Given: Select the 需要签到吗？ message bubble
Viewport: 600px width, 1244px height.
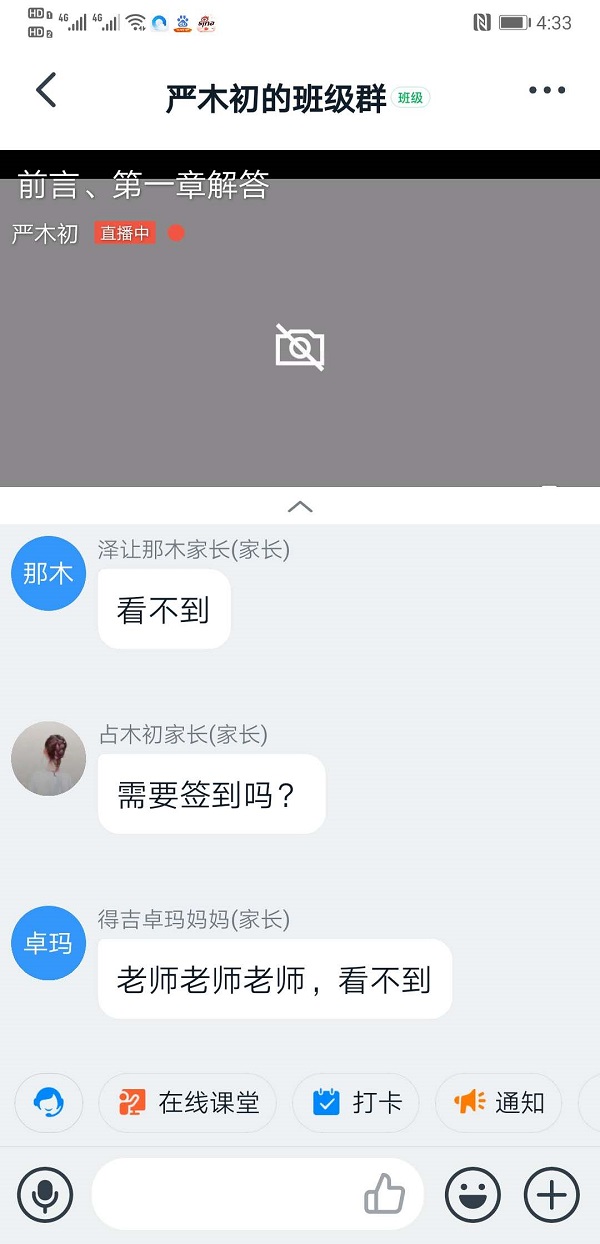Looking at the screenshot, I should [x=212, y=794].
